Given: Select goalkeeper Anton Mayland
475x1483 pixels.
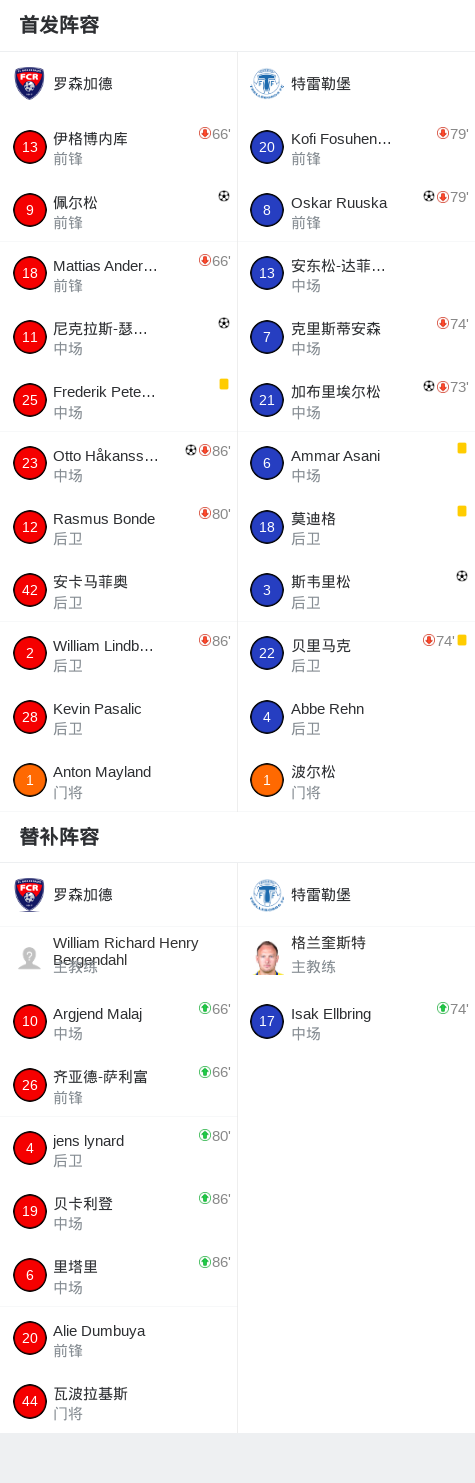Looking at the screenshot, I should 118,780.
